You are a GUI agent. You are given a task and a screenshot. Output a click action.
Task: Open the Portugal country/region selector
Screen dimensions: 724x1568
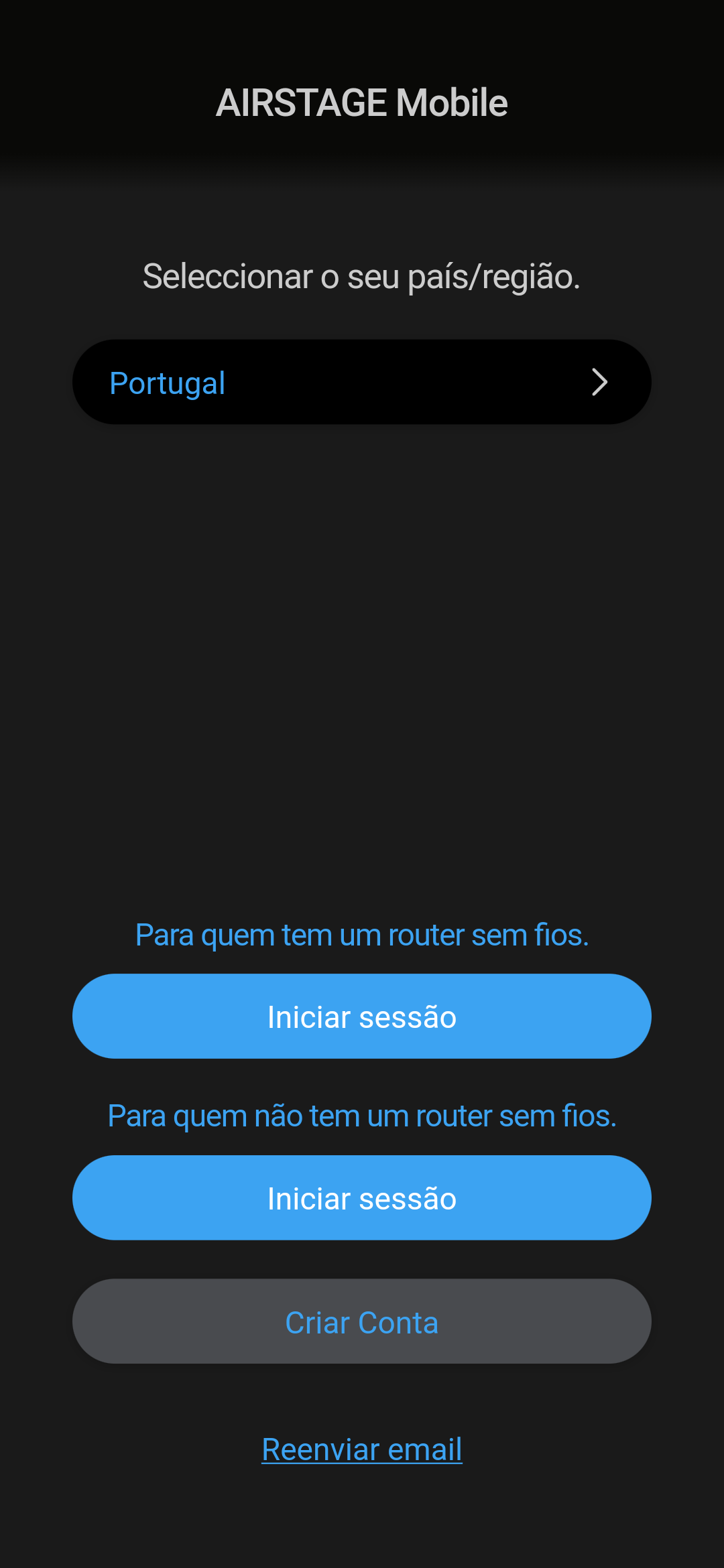362,382
